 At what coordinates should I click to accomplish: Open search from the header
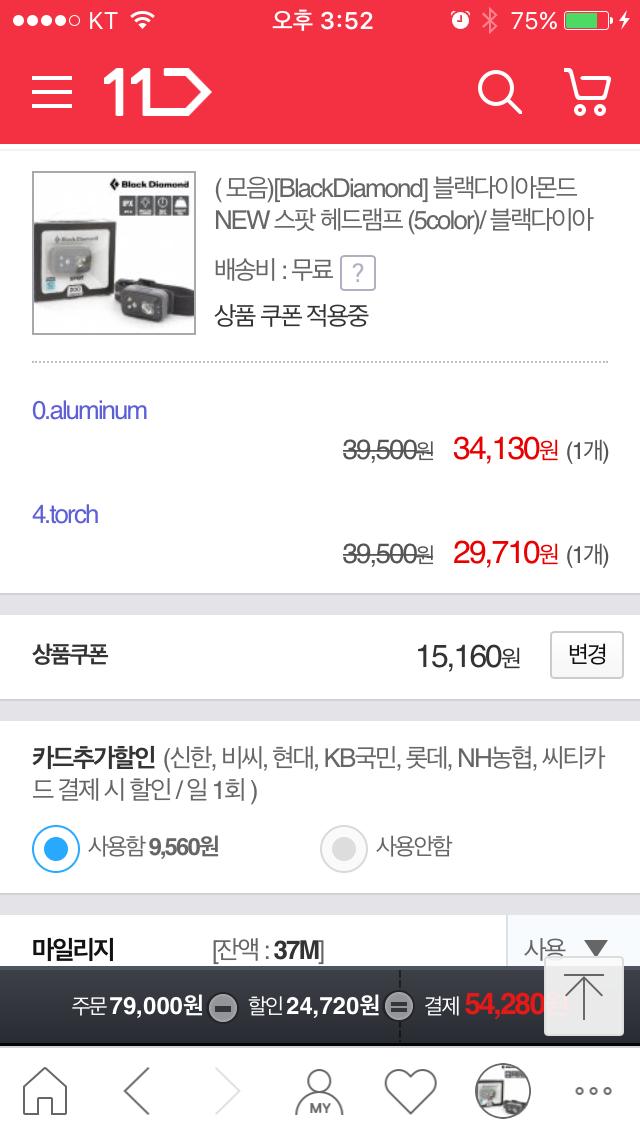coord(499,92)
